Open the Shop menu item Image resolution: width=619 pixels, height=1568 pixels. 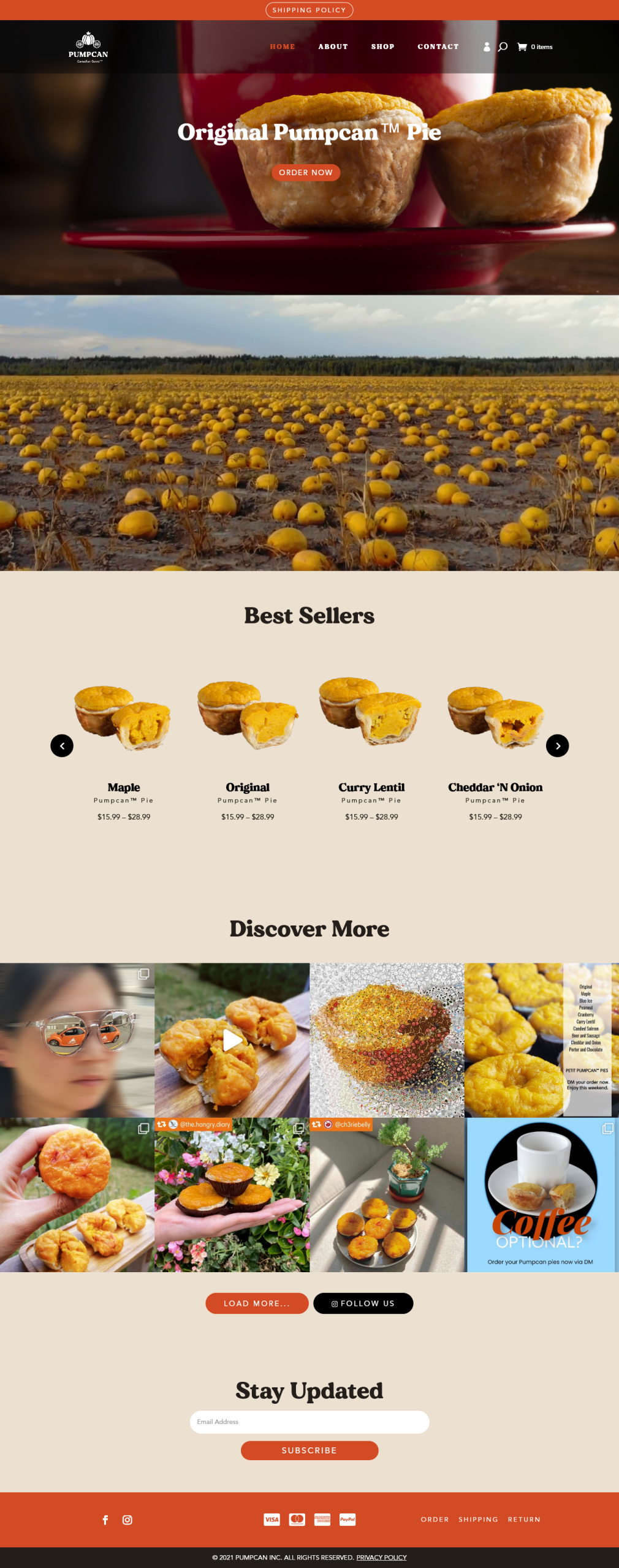tap(382, 47)
